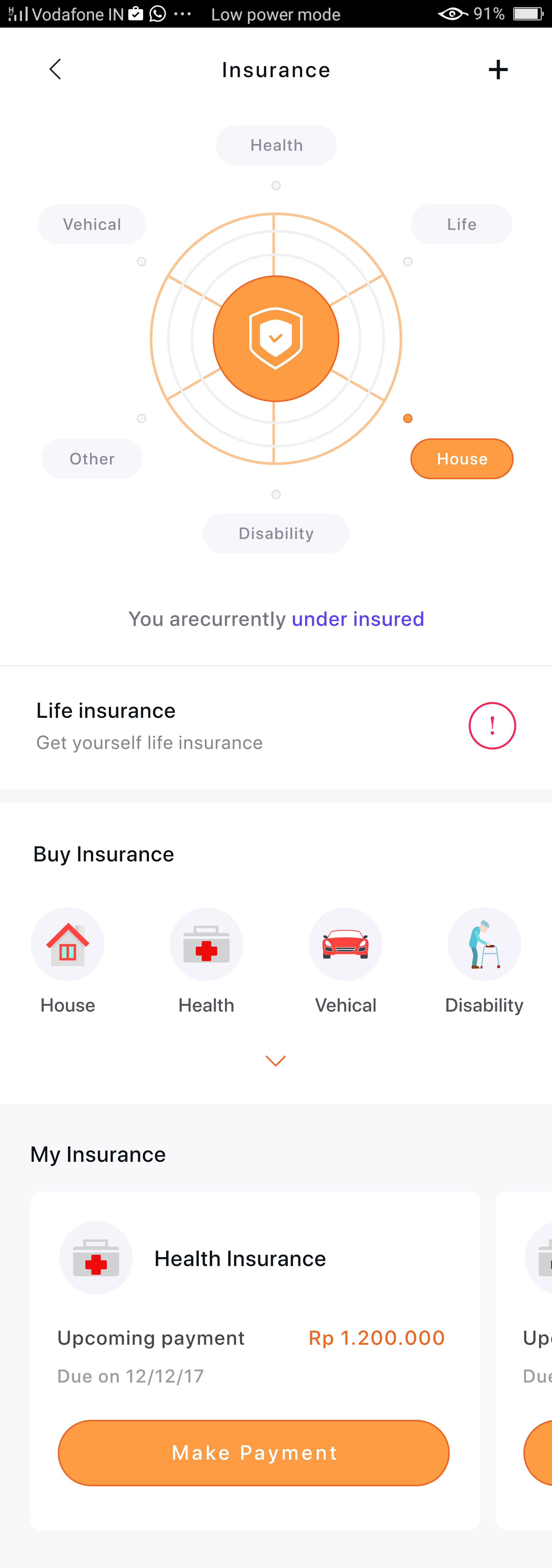Image resolution: width=552 pixels, height=1568 pixels.
Task: Select the Health chip on the chart
Action: (276, 145)
